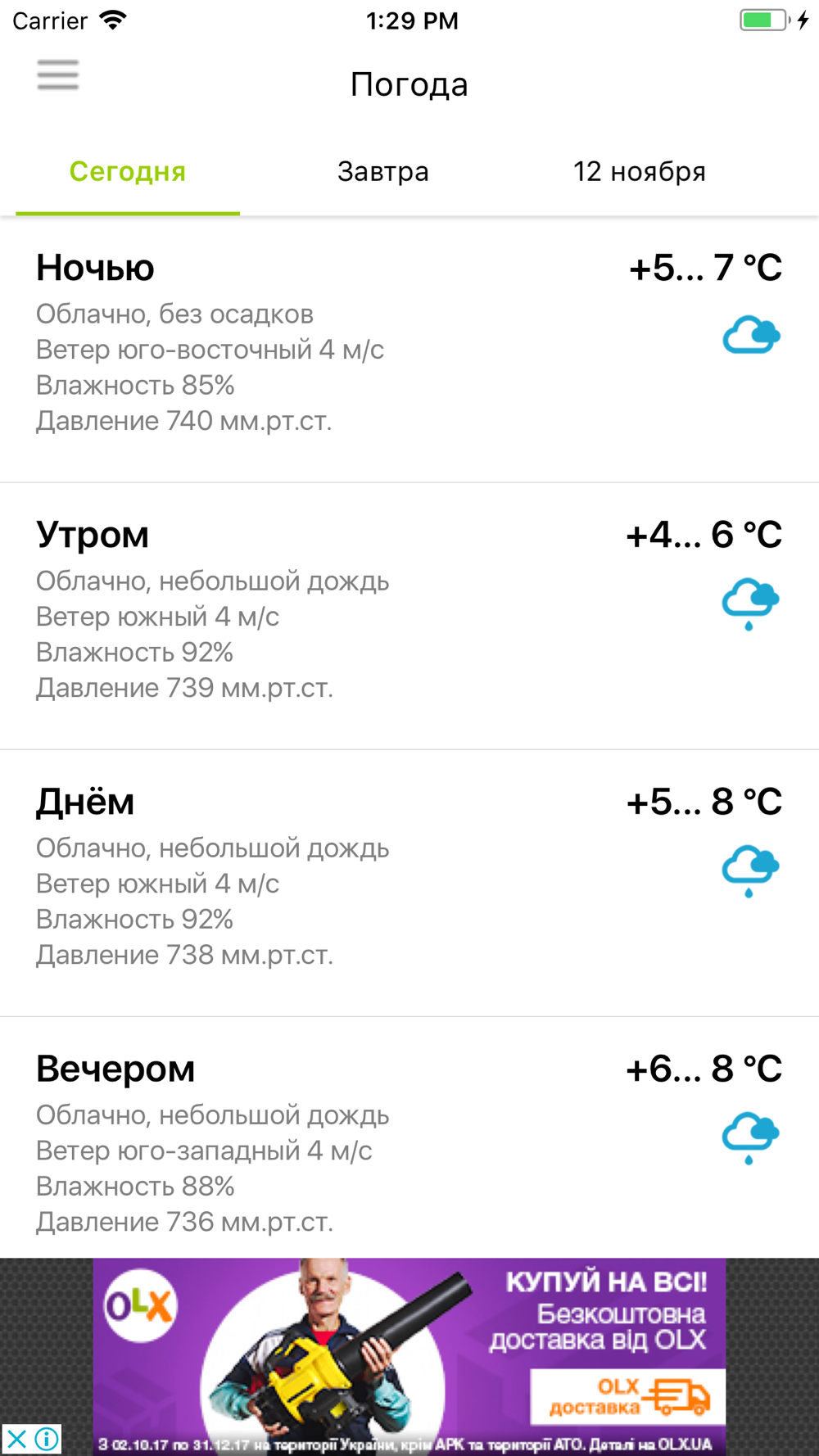Open the ad info icon
This screenshot has height=1456, width=819.
click(47, 1439)
